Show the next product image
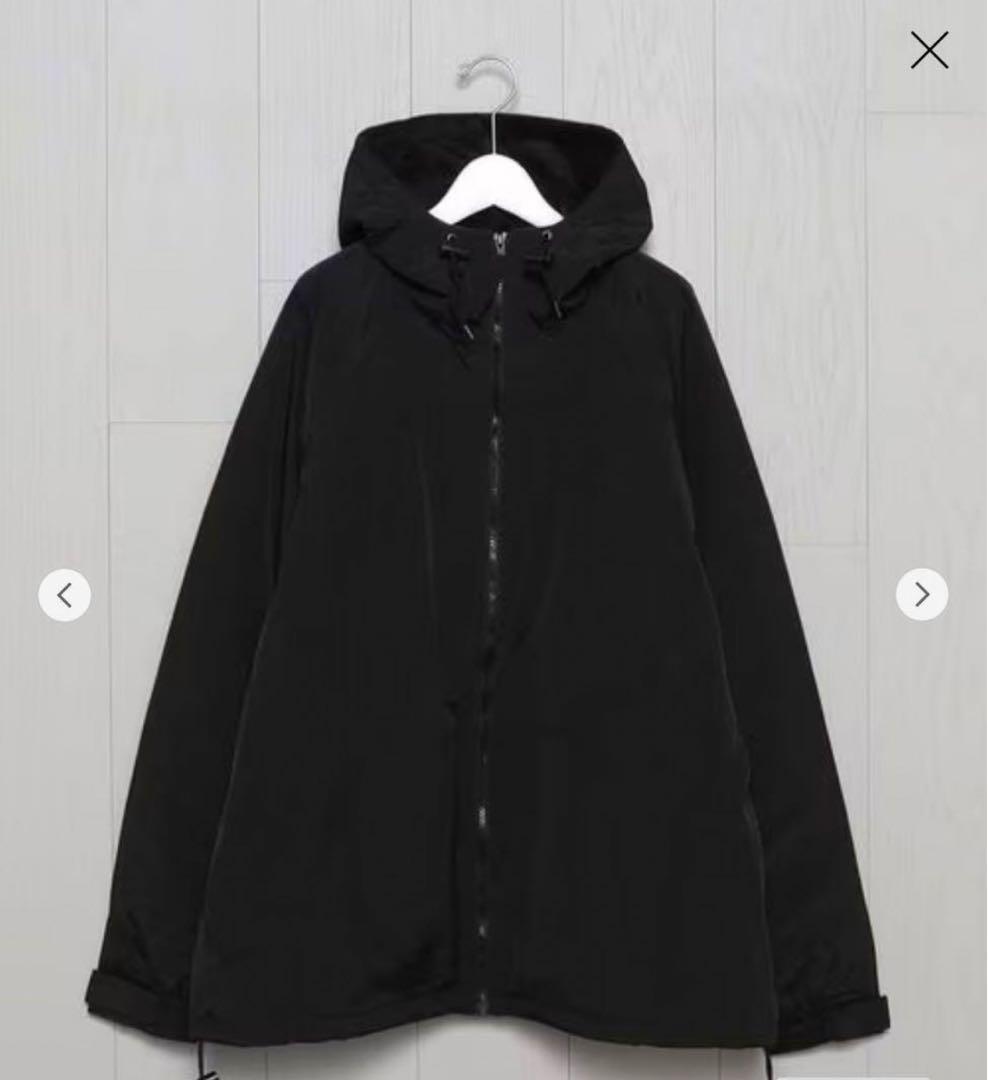 921,595
